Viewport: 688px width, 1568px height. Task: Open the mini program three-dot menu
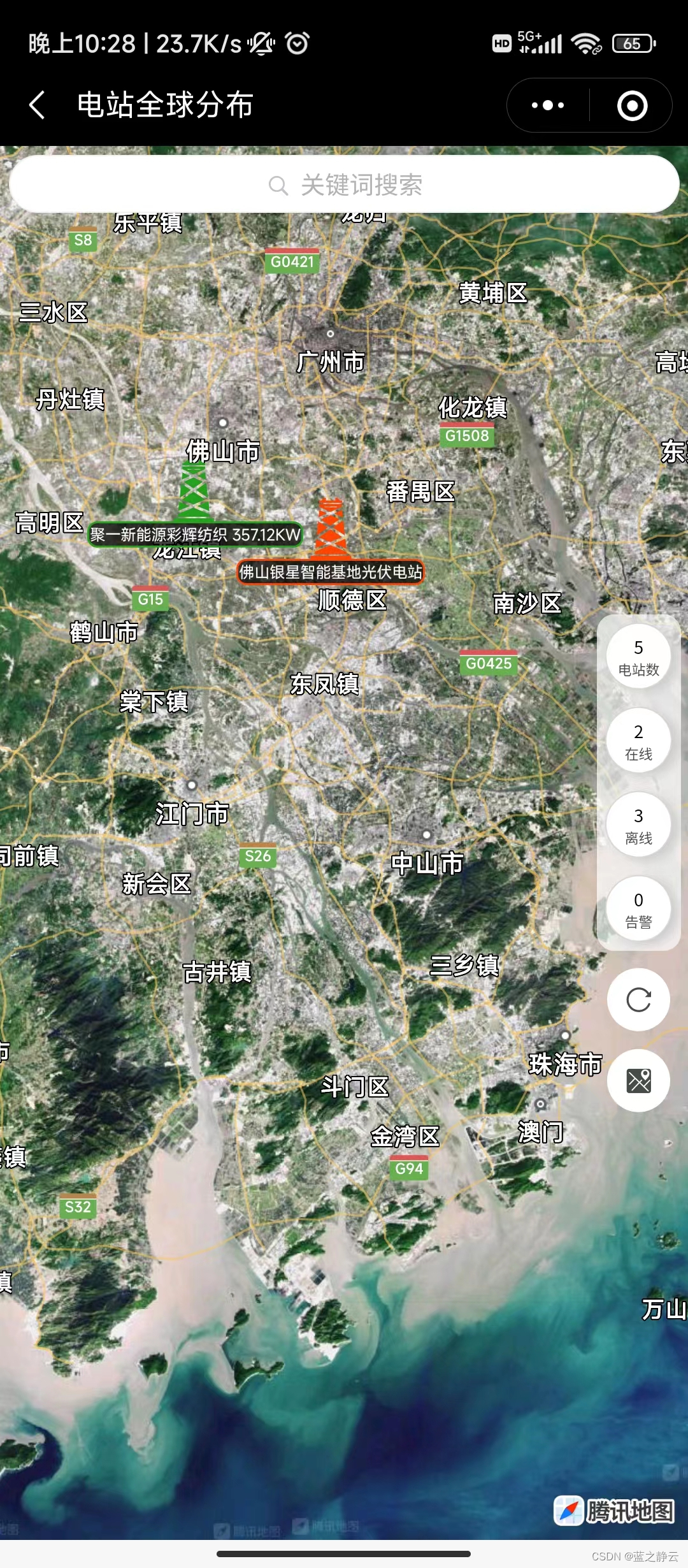[x=548, y=105]
